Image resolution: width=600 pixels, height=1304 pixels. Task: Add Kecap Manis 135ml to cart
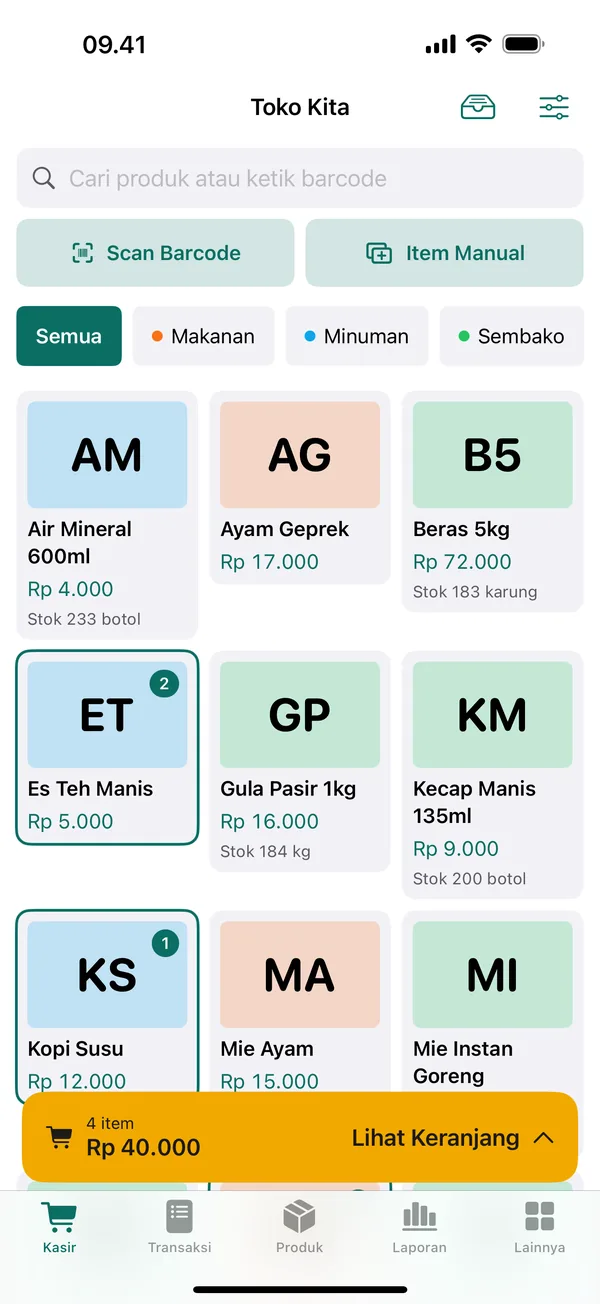coord(493,775)
